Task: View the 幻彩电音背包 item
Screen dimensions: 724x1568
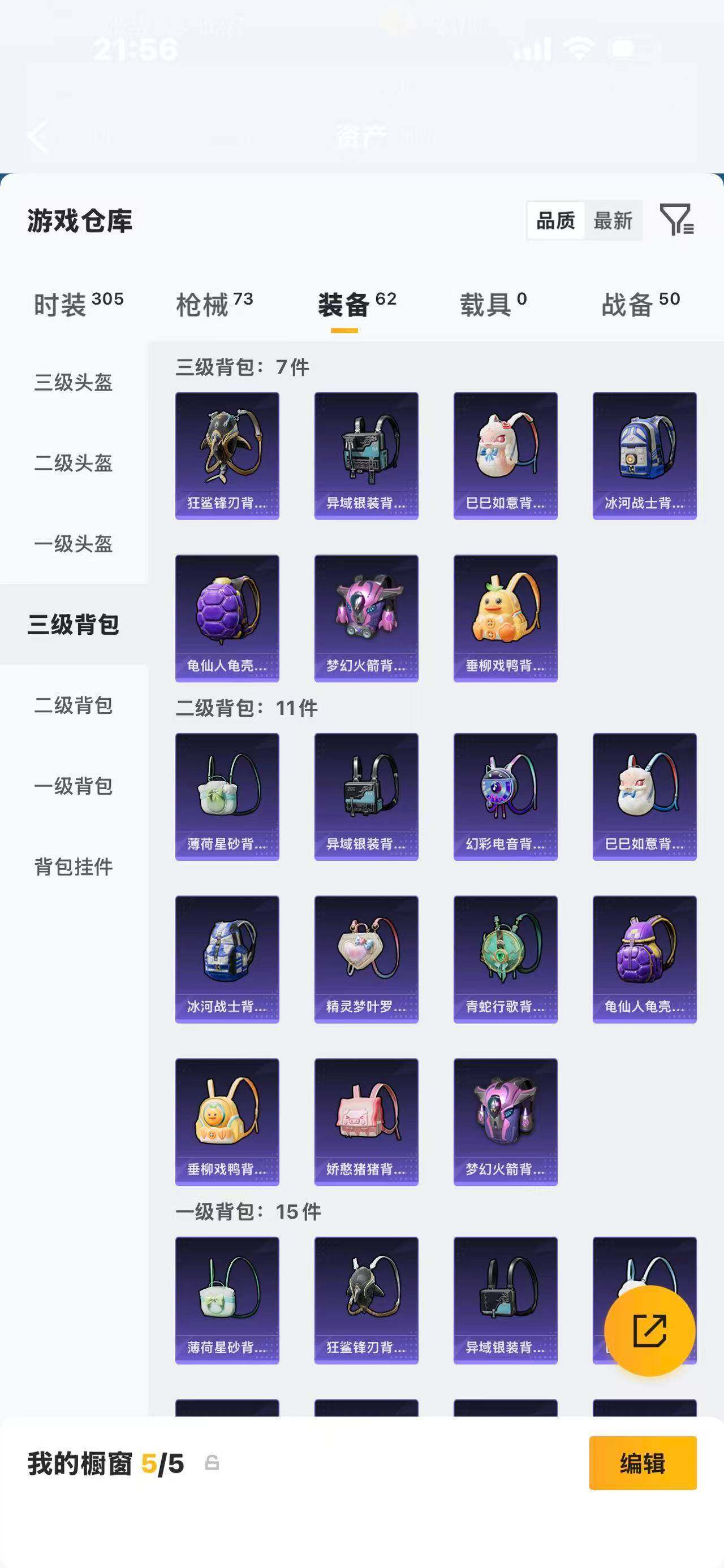Action: click(506, 796)
